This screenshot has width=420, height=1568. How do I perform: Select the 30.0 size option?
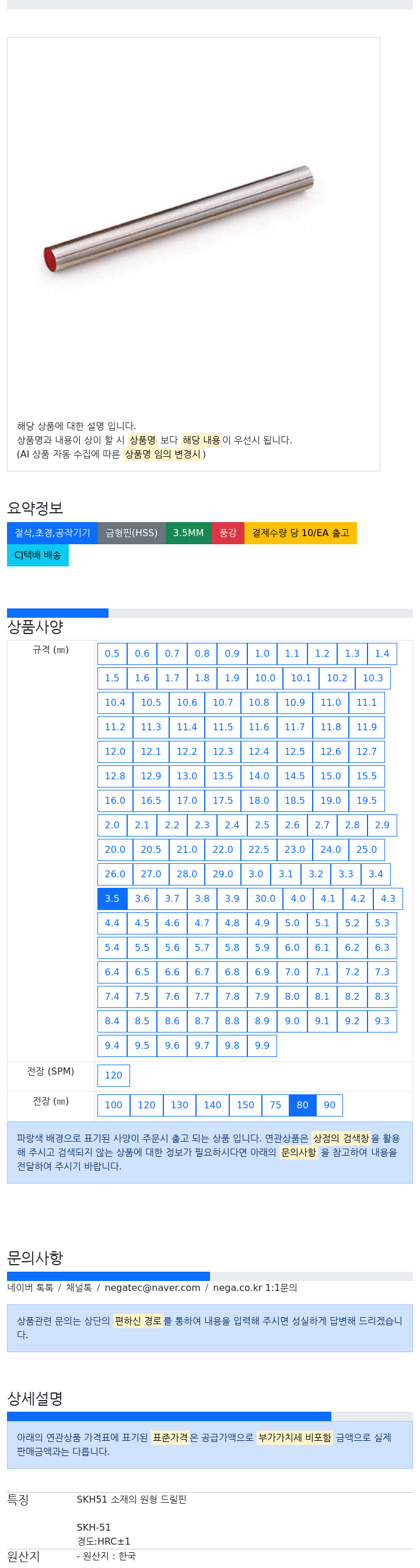click(x=265, y=898)
